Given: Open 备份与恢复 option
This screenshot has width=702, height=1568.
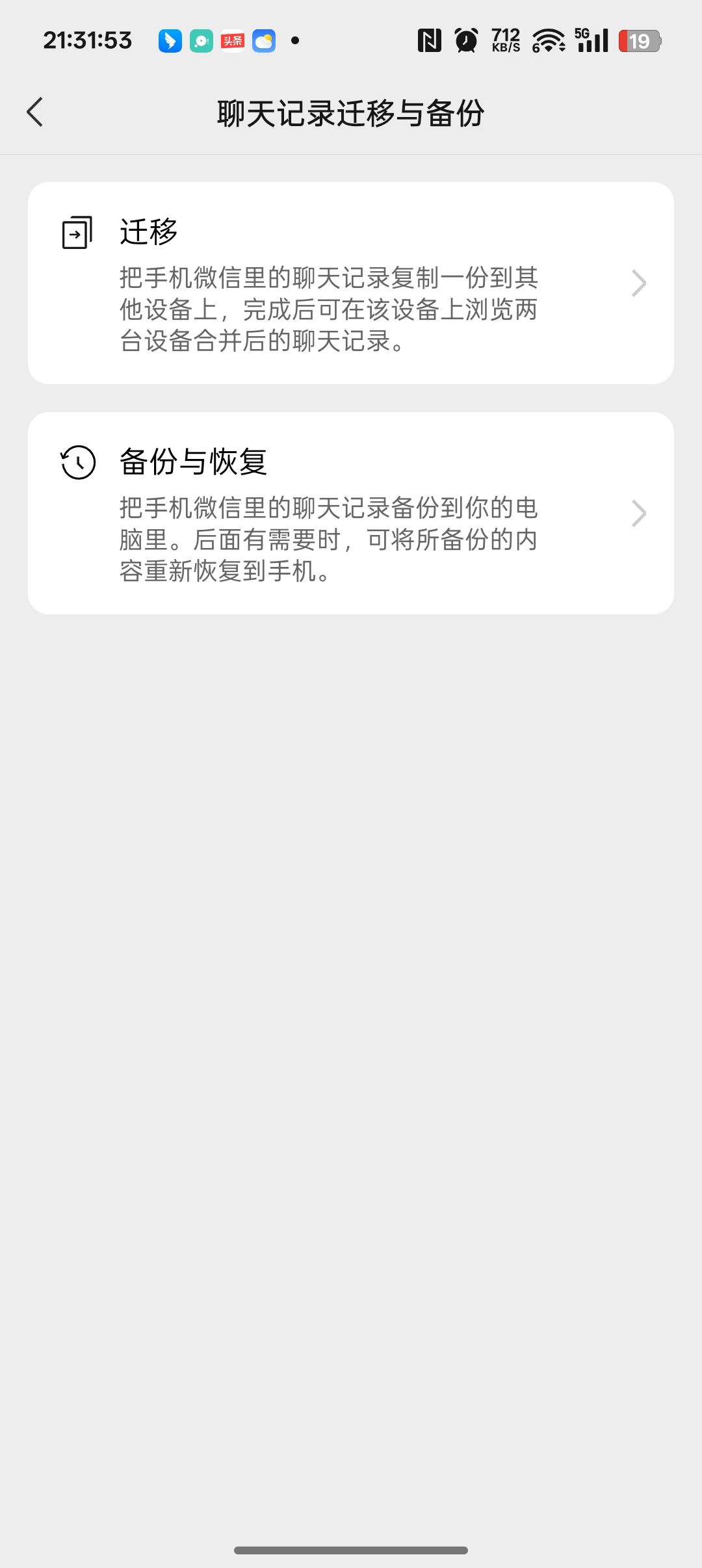Looking at the screenshot, I should (350, 514).
